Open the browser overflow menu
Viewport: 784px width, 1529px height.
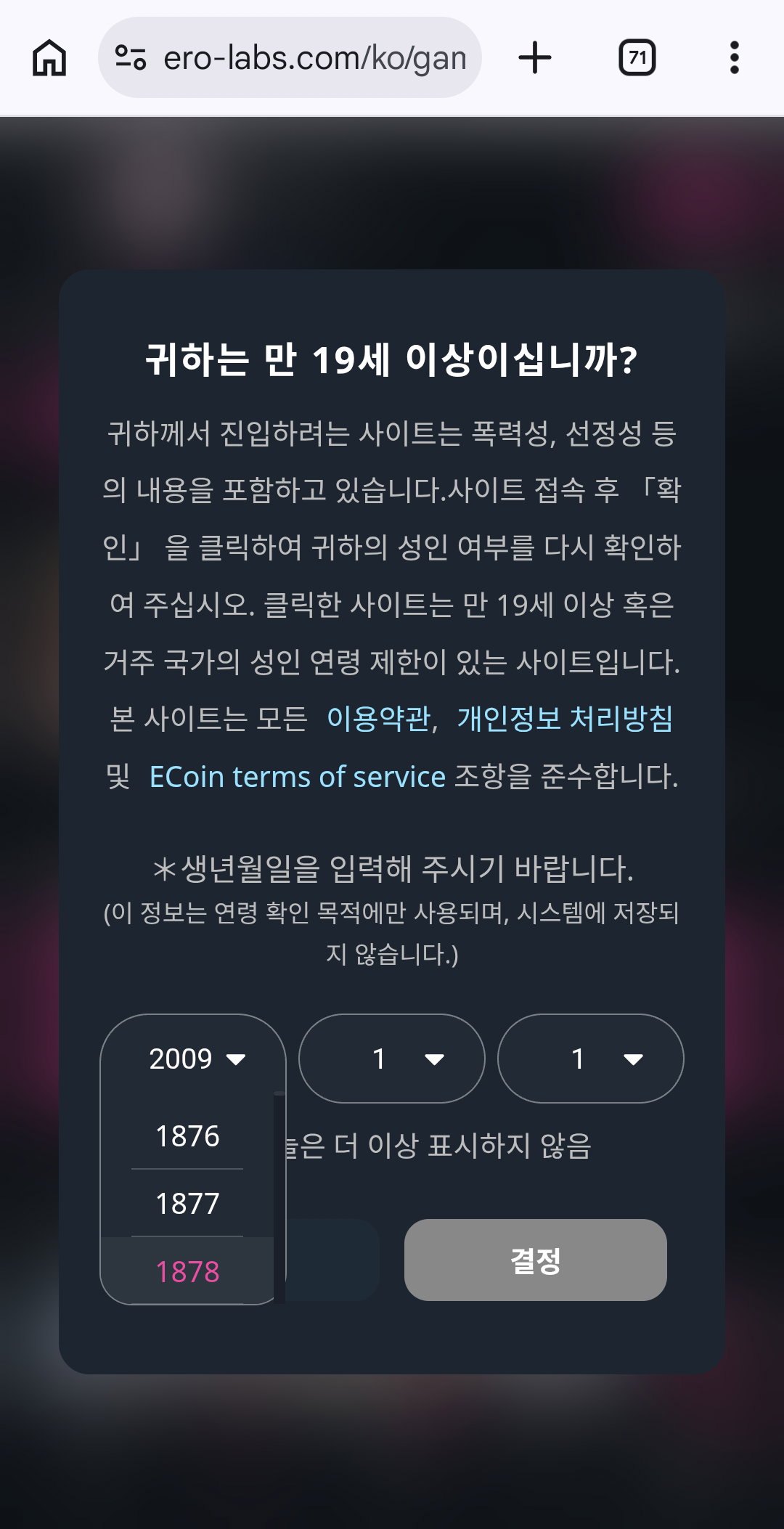735,57
